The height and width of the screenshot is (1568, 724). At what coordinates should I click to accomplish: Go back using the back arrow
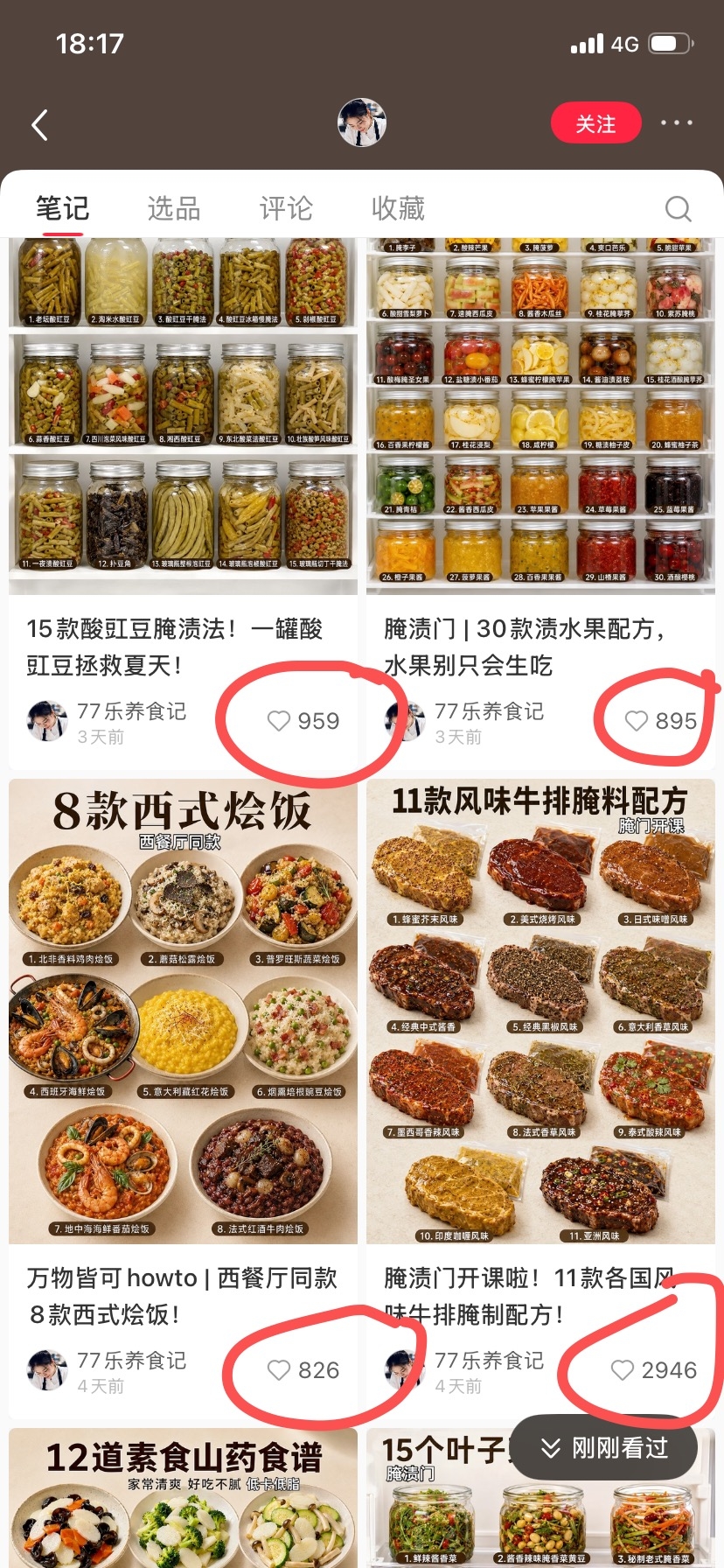(39, 125)
